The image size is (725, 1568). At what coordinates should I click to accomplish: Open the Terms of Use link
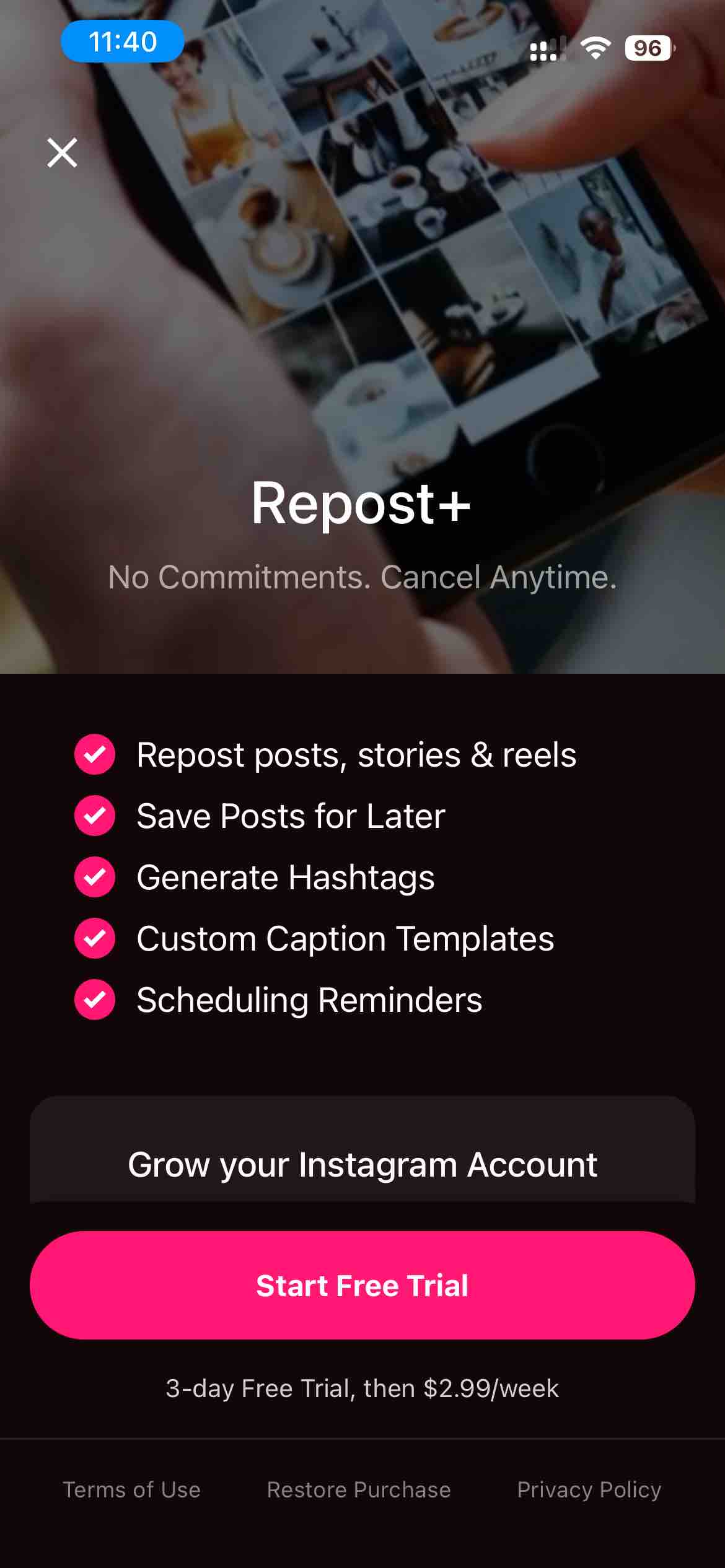pos(131,1490)
